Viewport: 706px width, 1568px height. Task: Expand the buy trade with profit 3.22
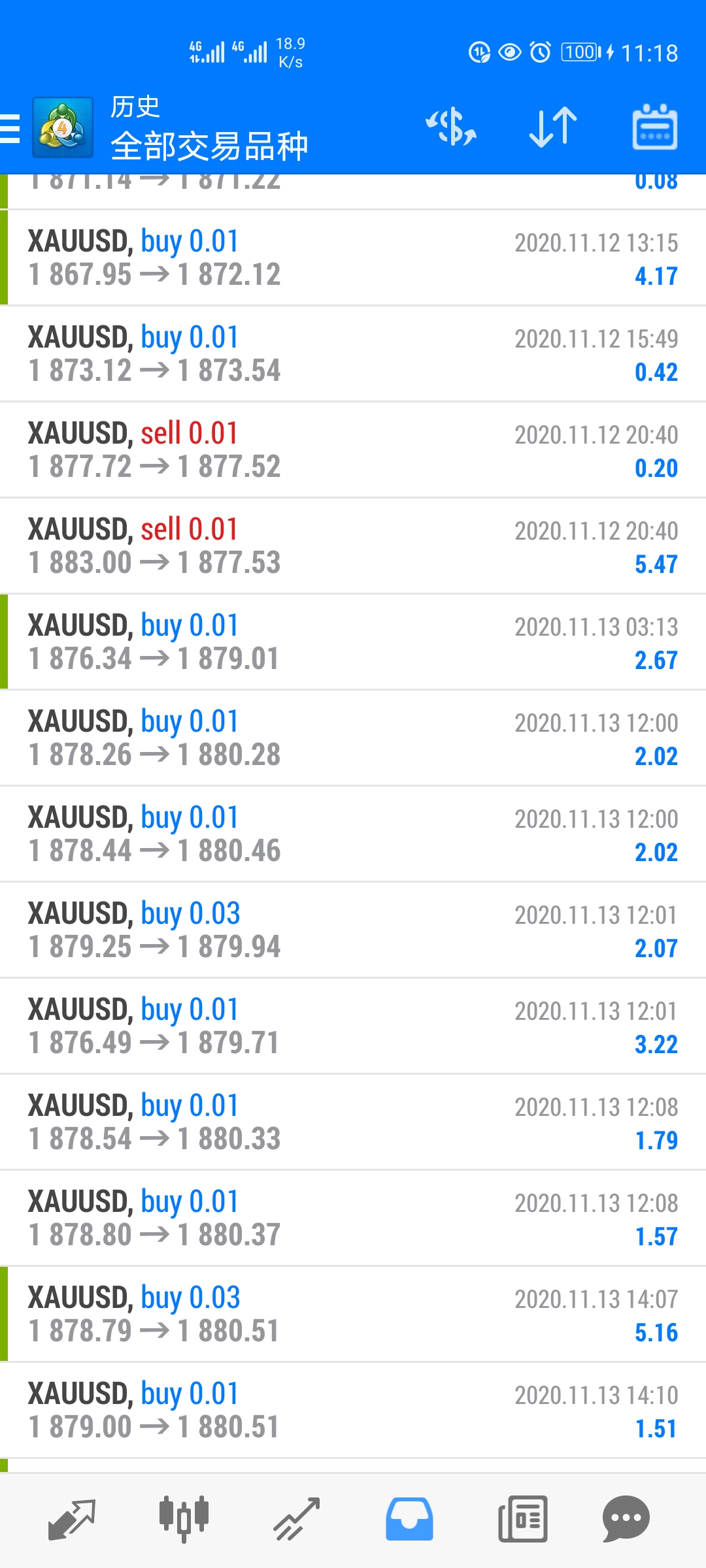[x=353, y=1026]
